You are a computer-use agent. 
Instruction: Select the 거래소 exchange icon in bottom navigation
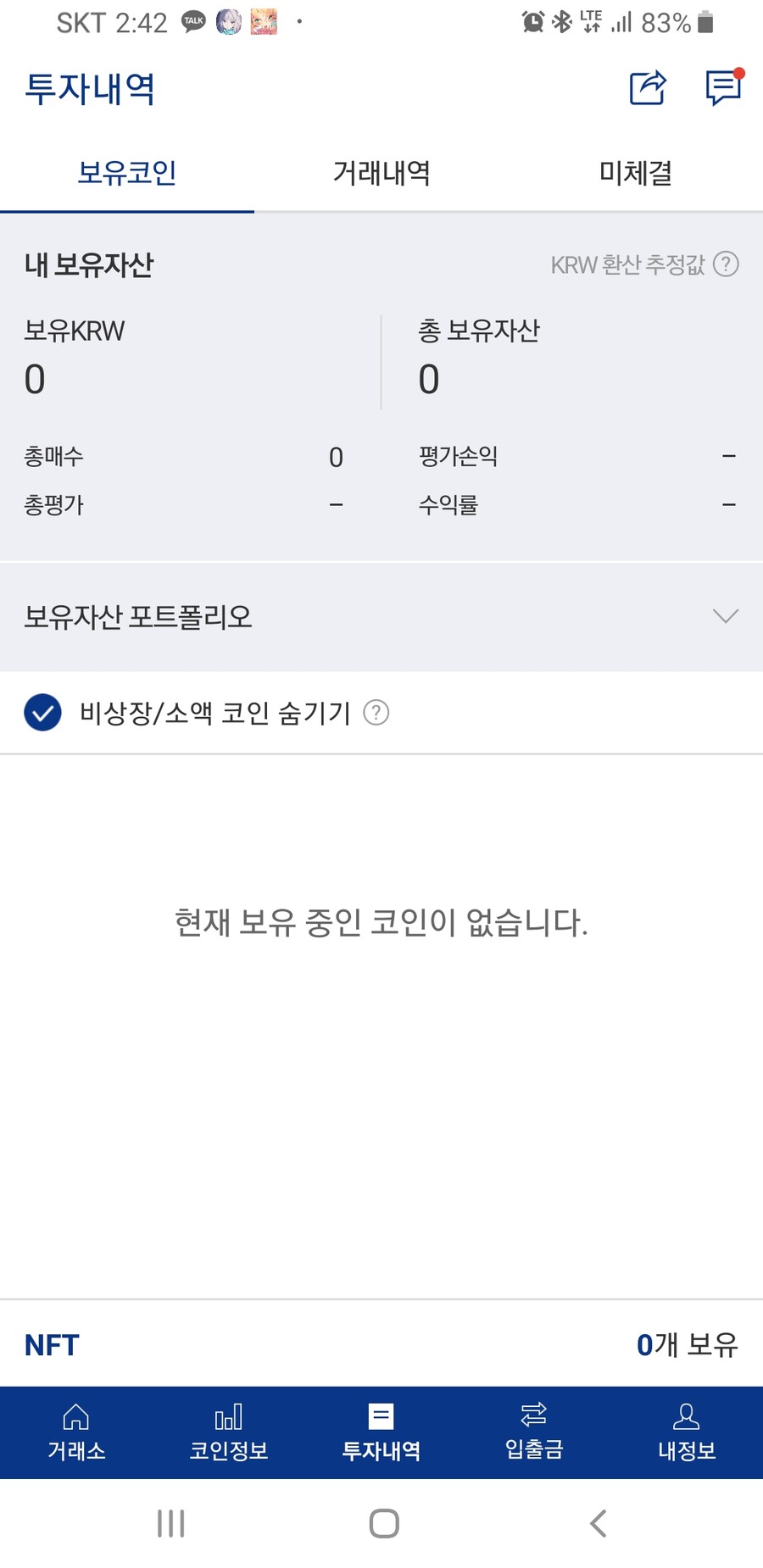coord(76,1432)
